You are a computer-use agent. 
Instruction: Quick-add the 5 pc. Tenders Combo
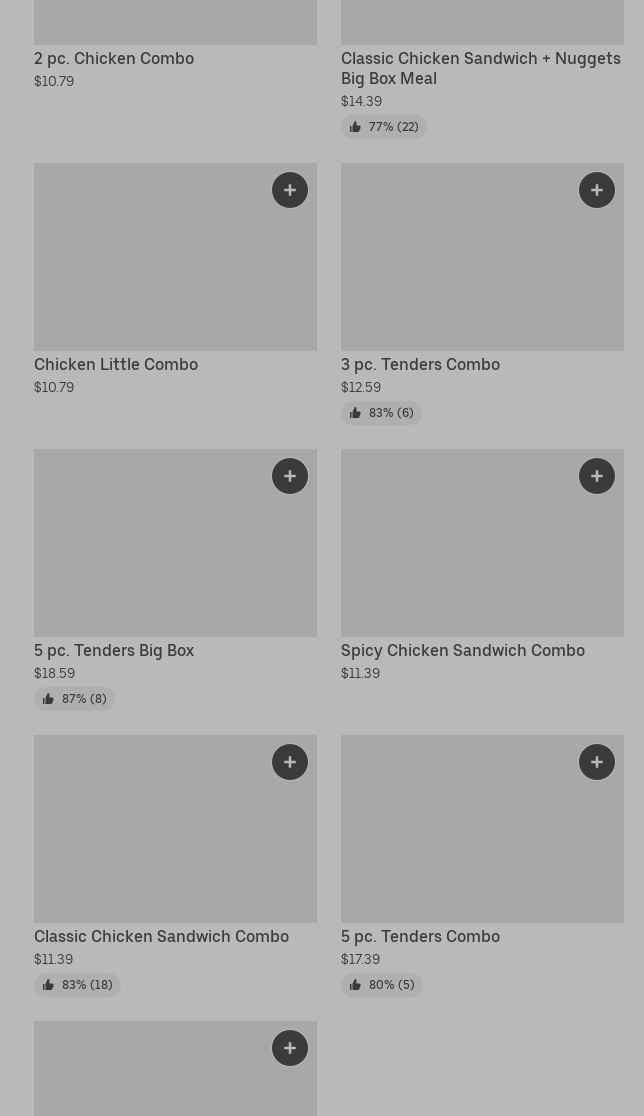pyautogui.click(x=596, y=762)
